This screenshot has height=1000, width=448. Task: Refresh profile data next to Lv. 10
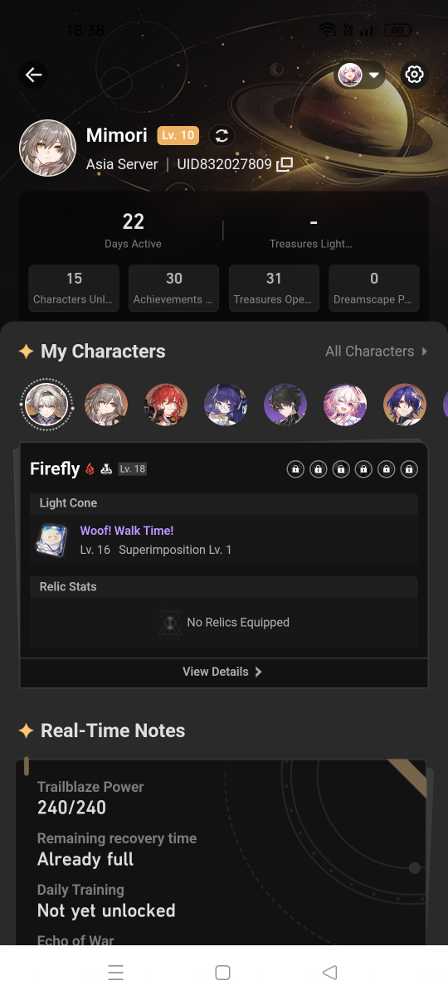point(221,135)
